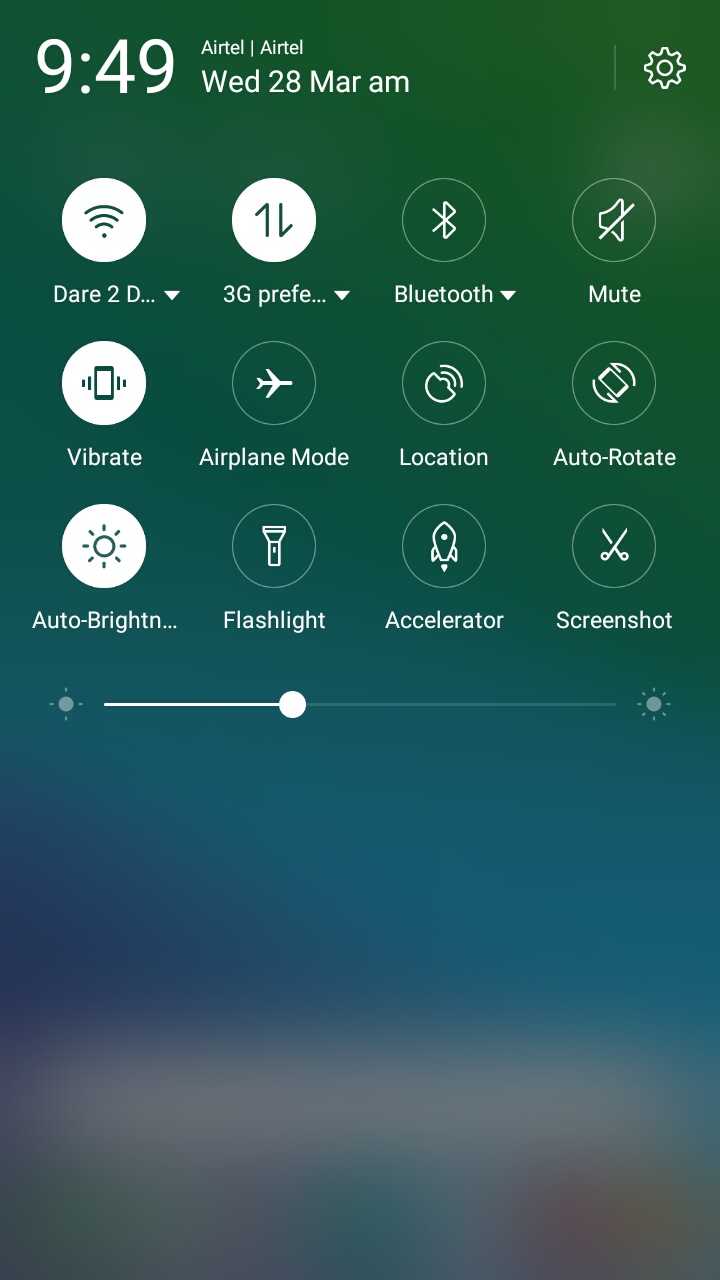Turn off Auto-Brightness
Screen dimensions: 720x1280
(104, 546)
